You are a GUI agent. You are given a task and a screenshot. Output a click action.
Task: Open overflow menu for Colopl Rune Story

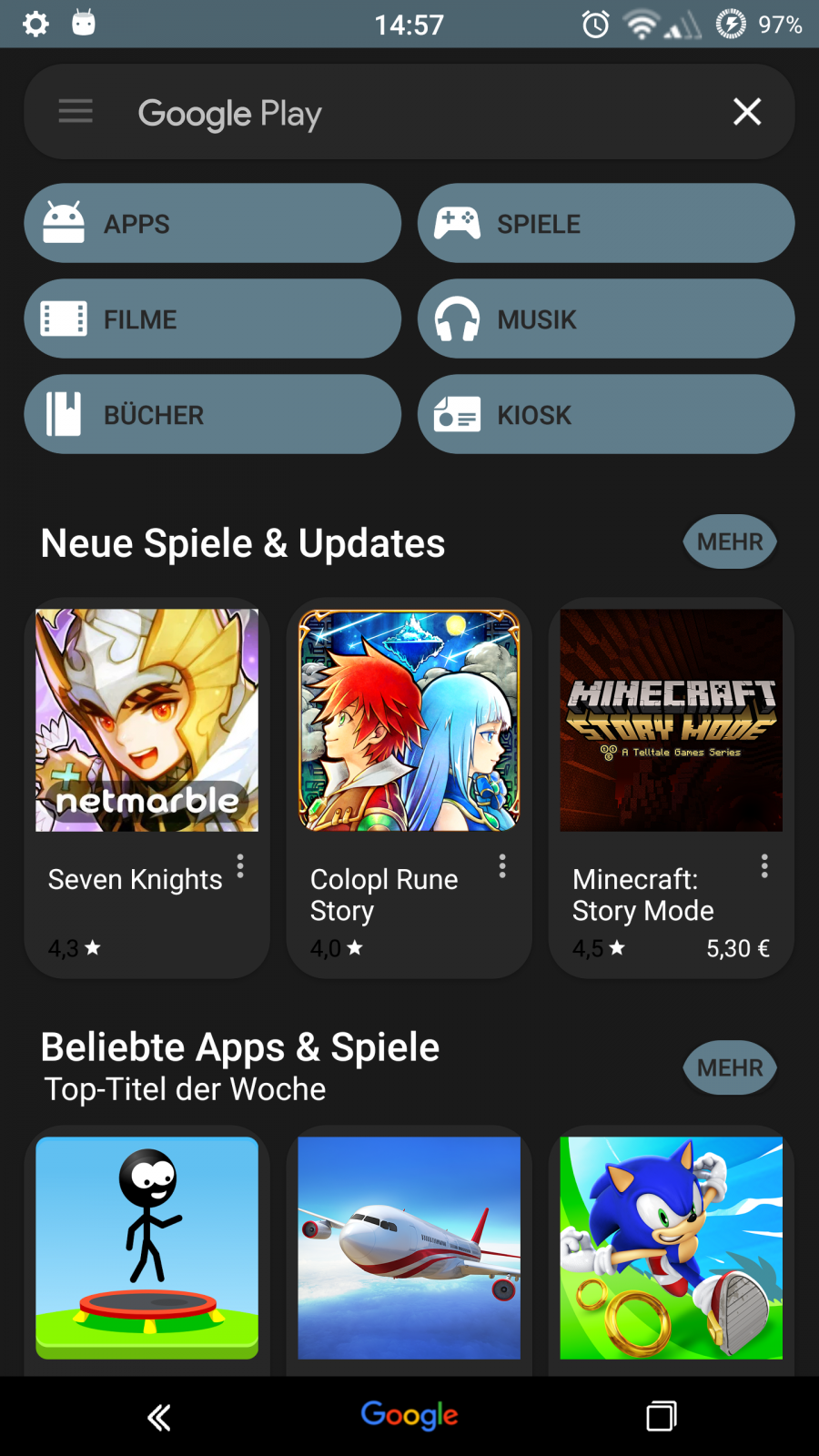click(x=502, y=865)
